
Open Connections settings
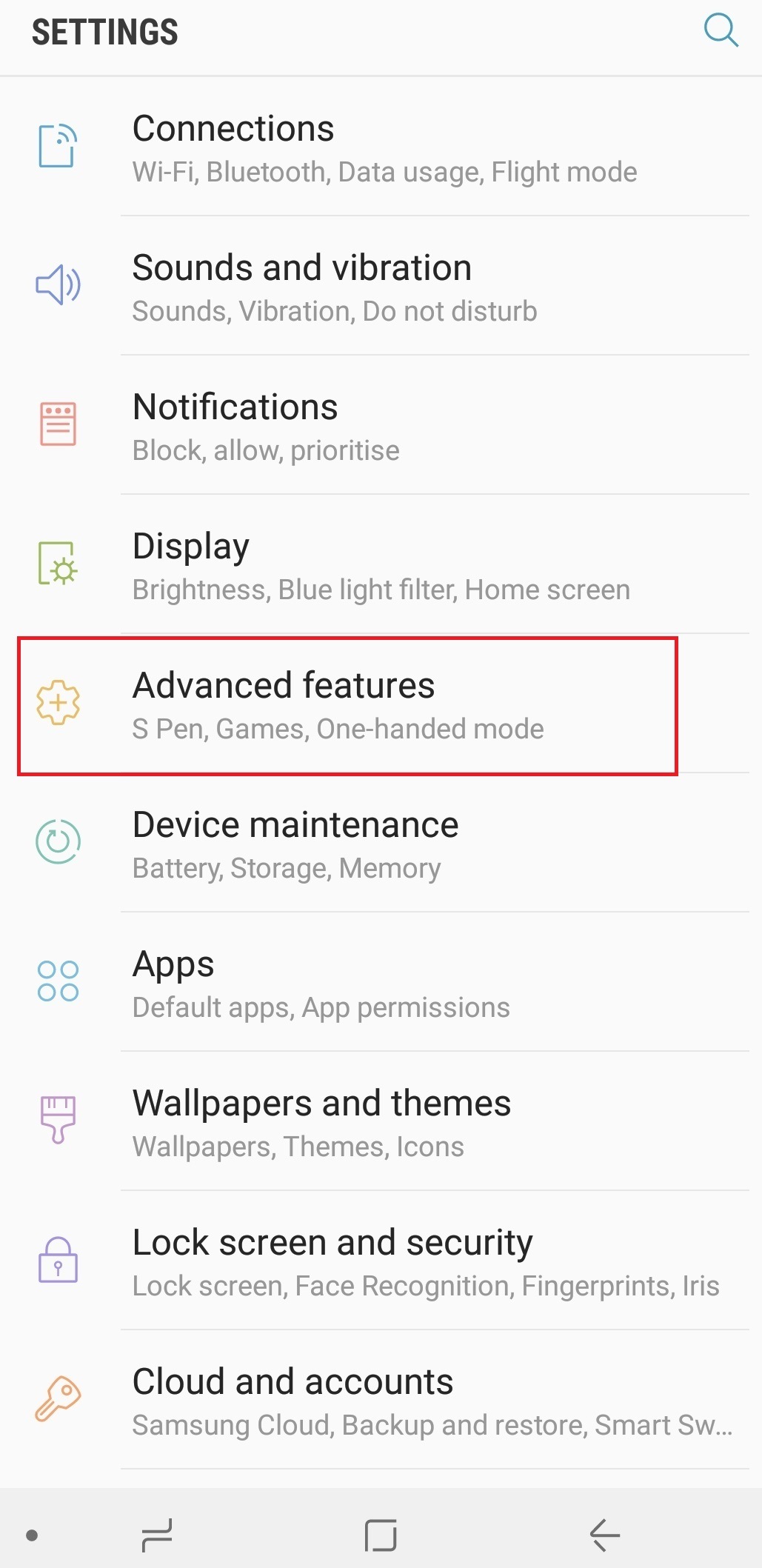(381, 147)
